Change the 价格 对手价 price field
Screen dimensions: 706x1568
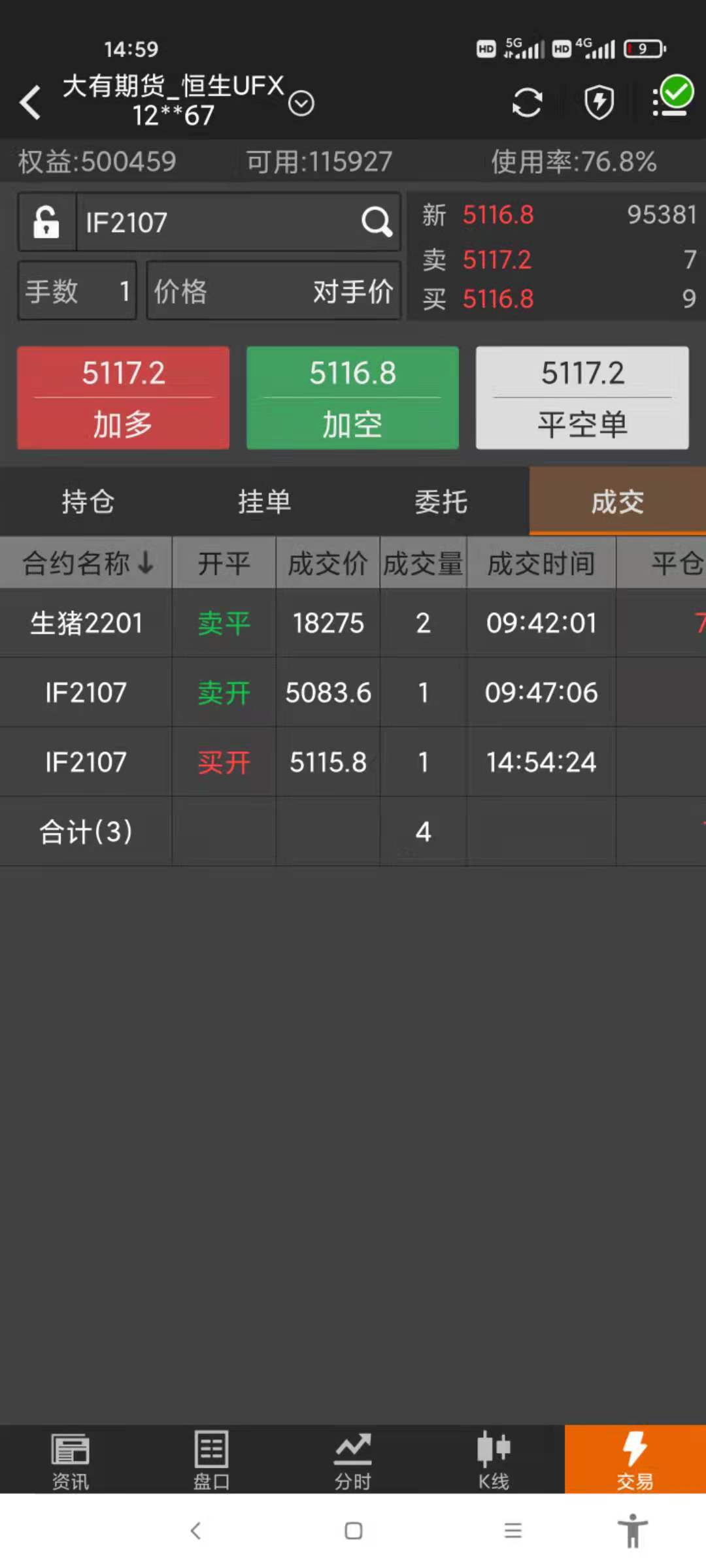click(273, 291)
